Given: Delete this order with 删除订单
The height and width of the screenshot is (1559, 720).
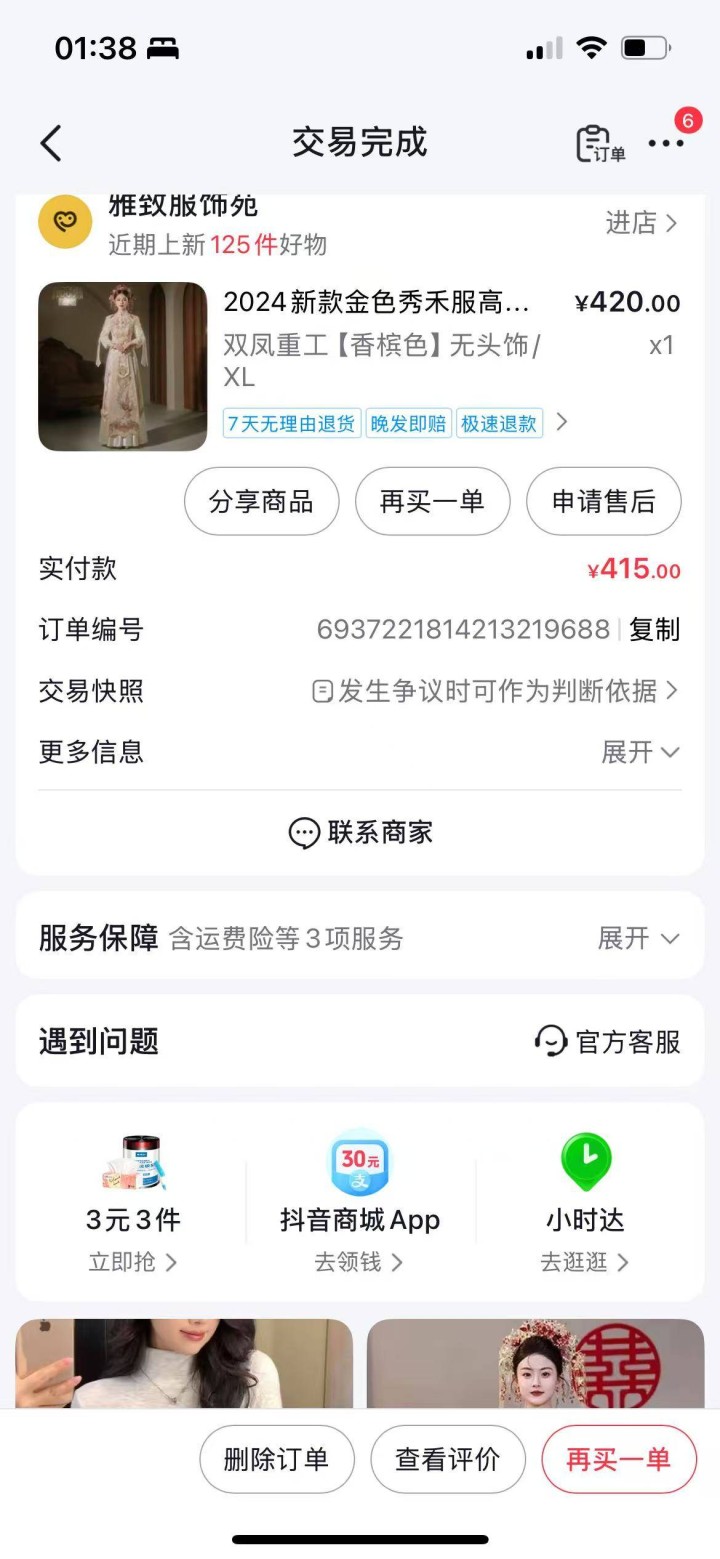Looking at the screenshot, I should 277,1459.
